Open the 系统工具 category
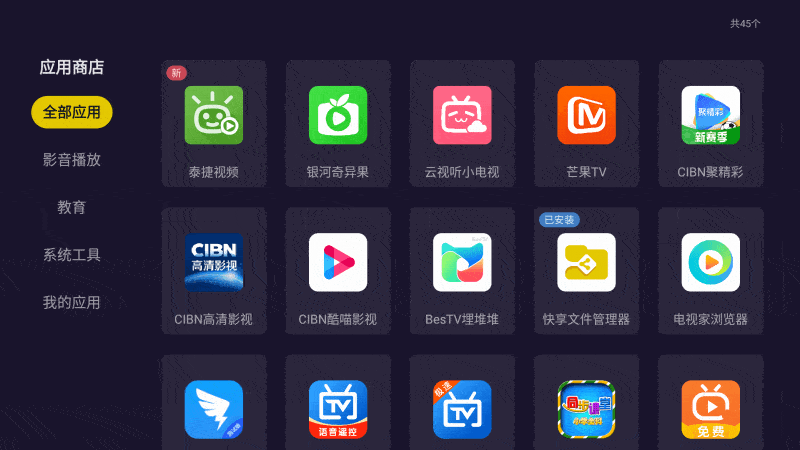This screenshot has width=800, height=450. pos(72,255)
